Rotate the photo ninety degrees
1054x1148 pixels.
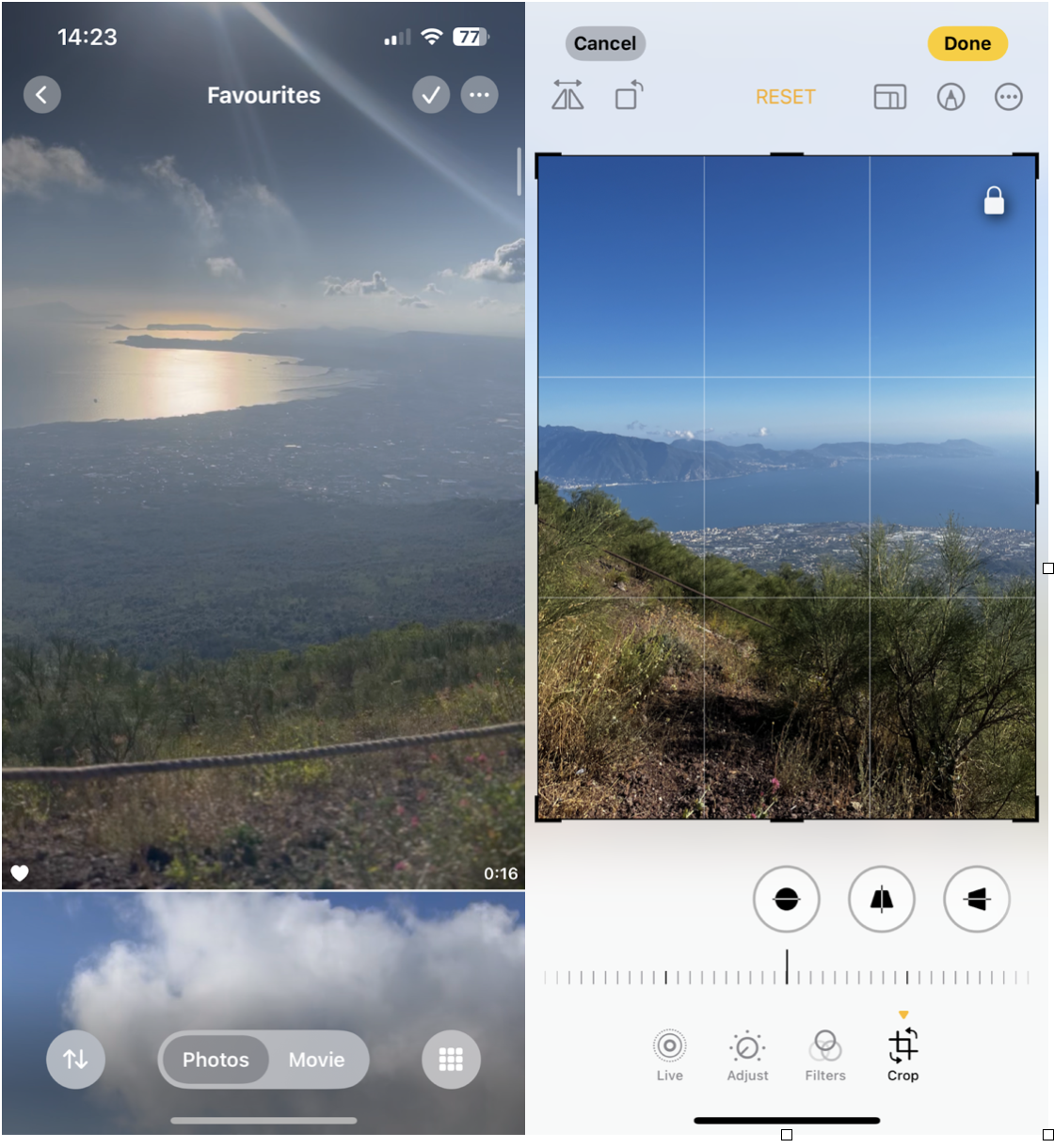pos(629,96)
